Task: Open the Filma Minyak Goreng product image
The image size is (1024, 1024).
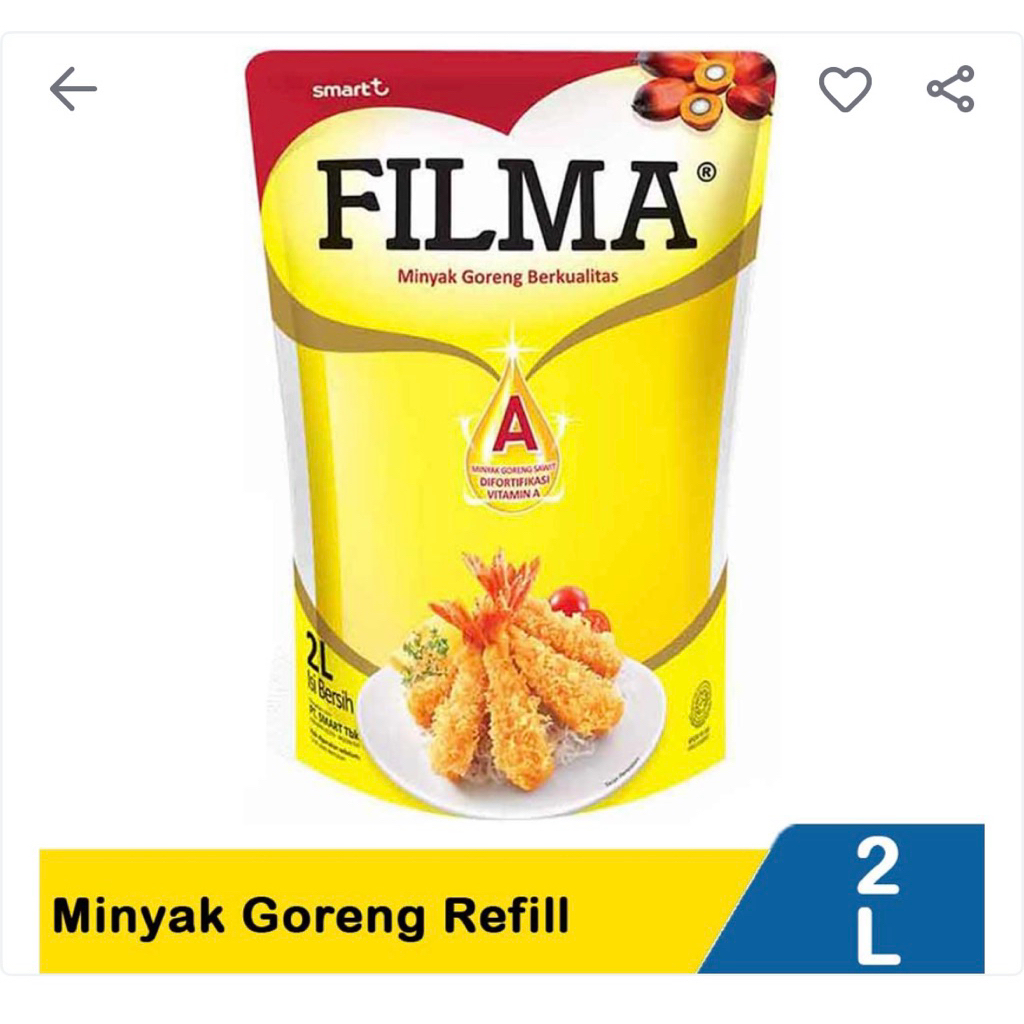Action: 510,435
